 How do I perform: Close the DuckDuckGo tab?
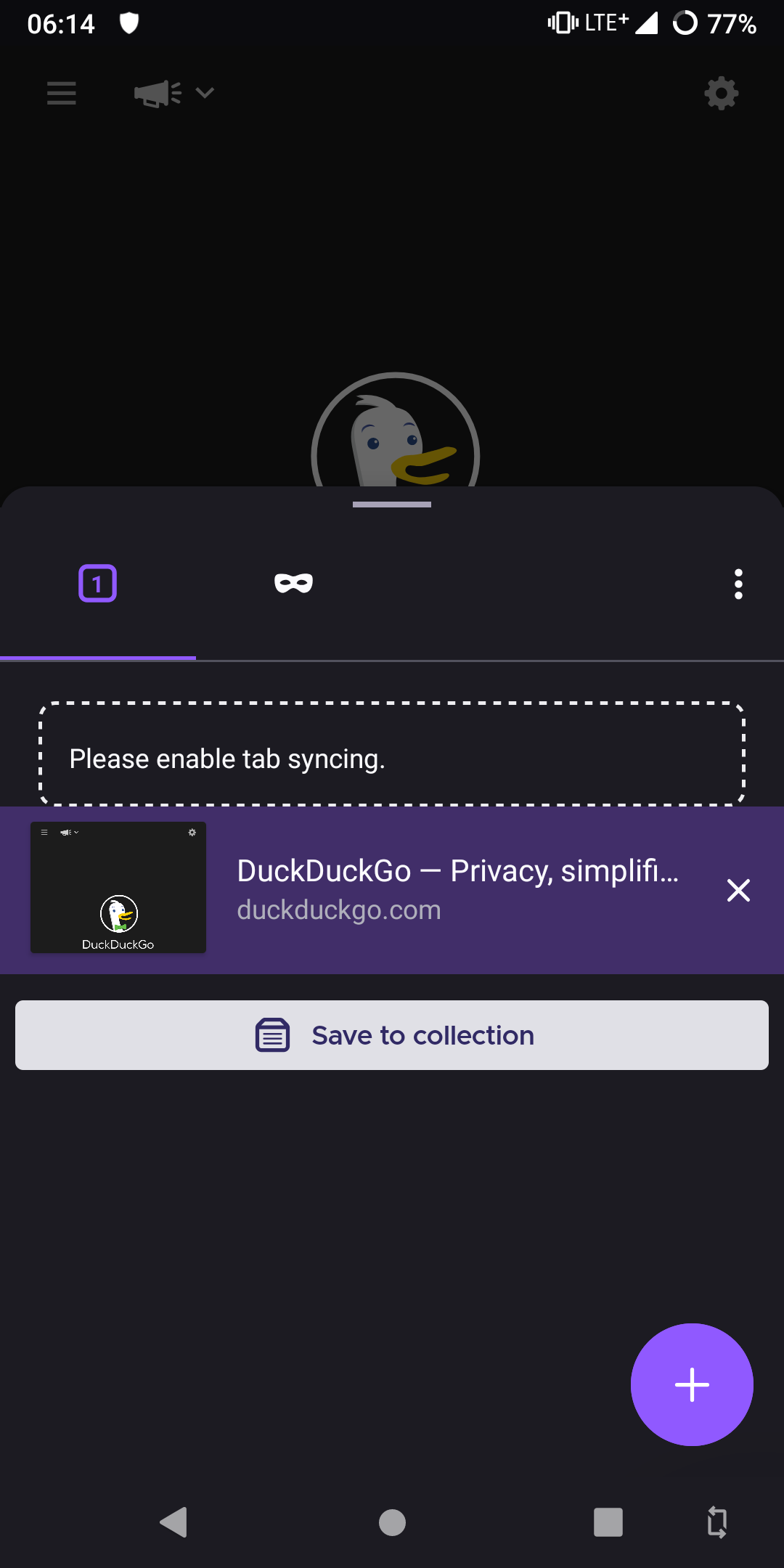coord(738,890)
